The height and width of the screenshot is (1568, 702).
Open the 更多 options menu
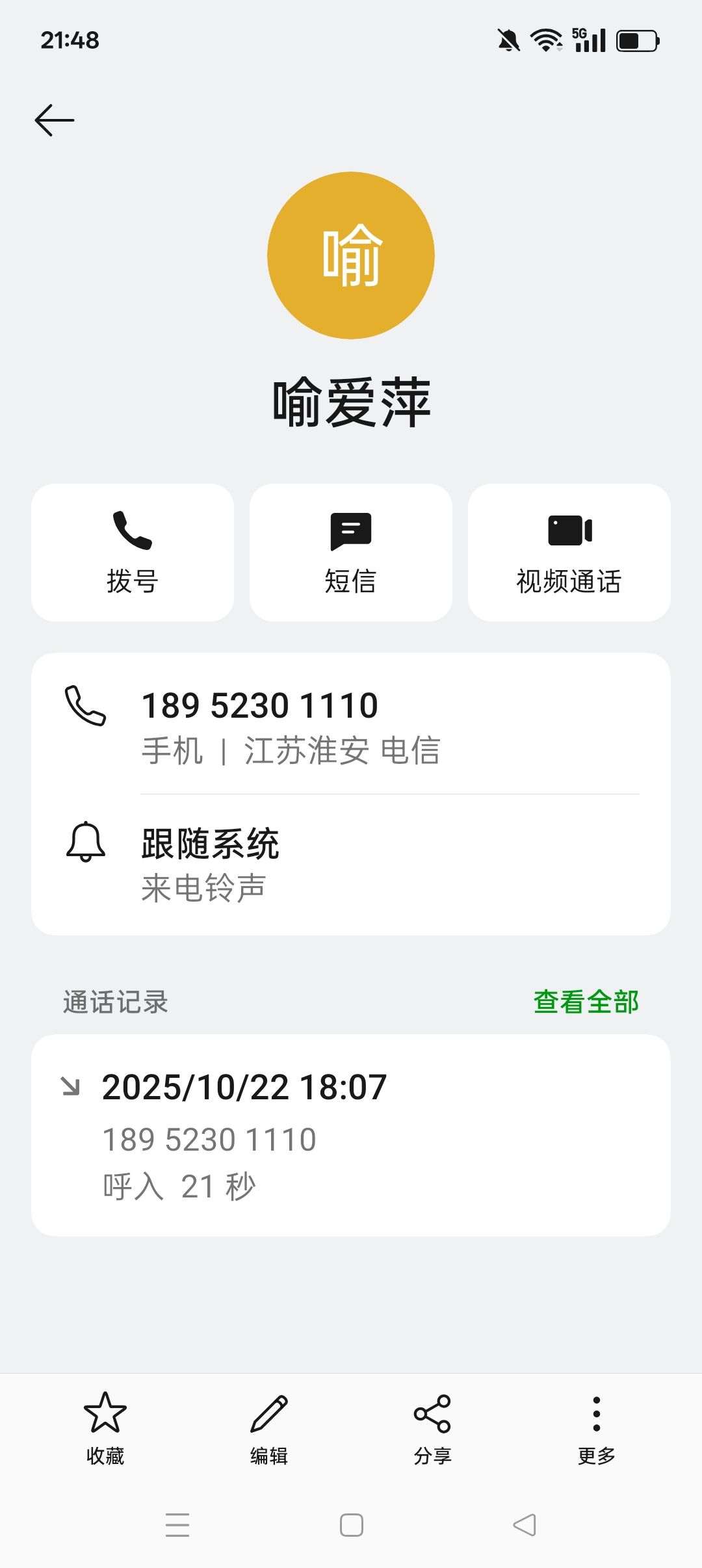click(596, 1427)
